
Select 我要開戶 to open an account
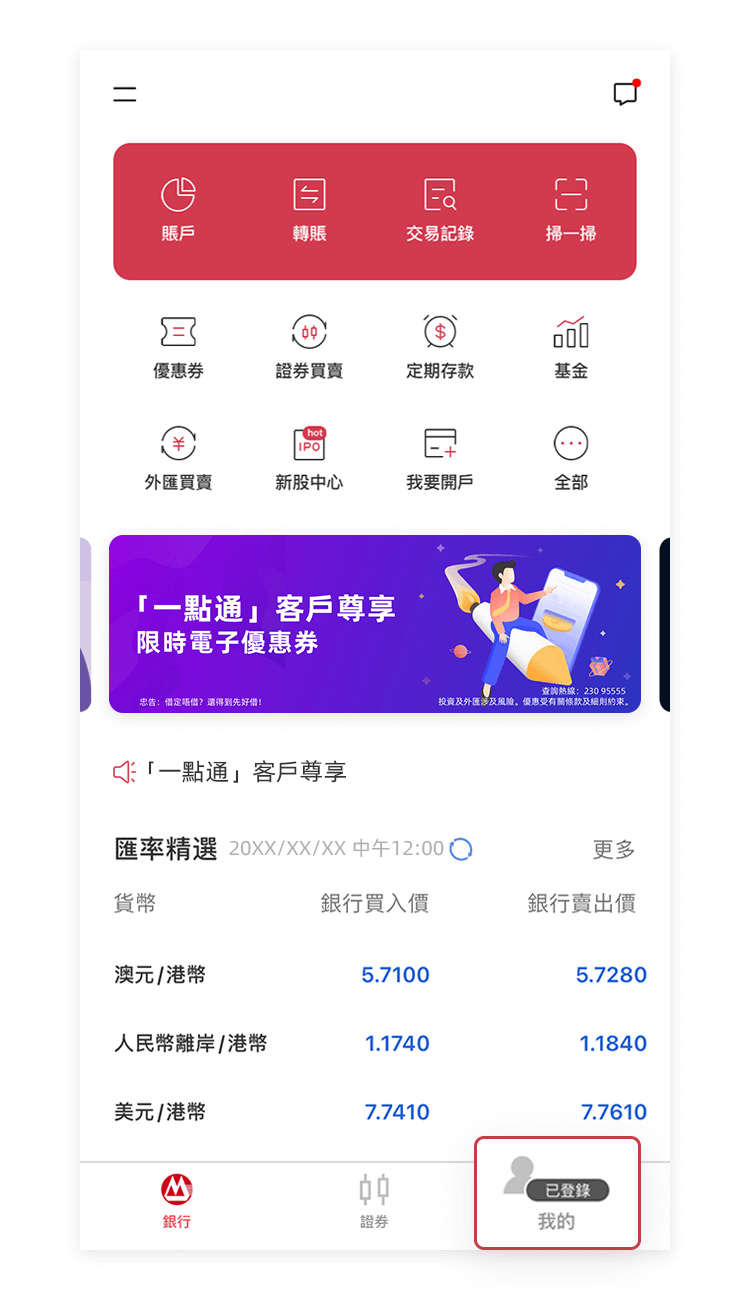(440, 458)
